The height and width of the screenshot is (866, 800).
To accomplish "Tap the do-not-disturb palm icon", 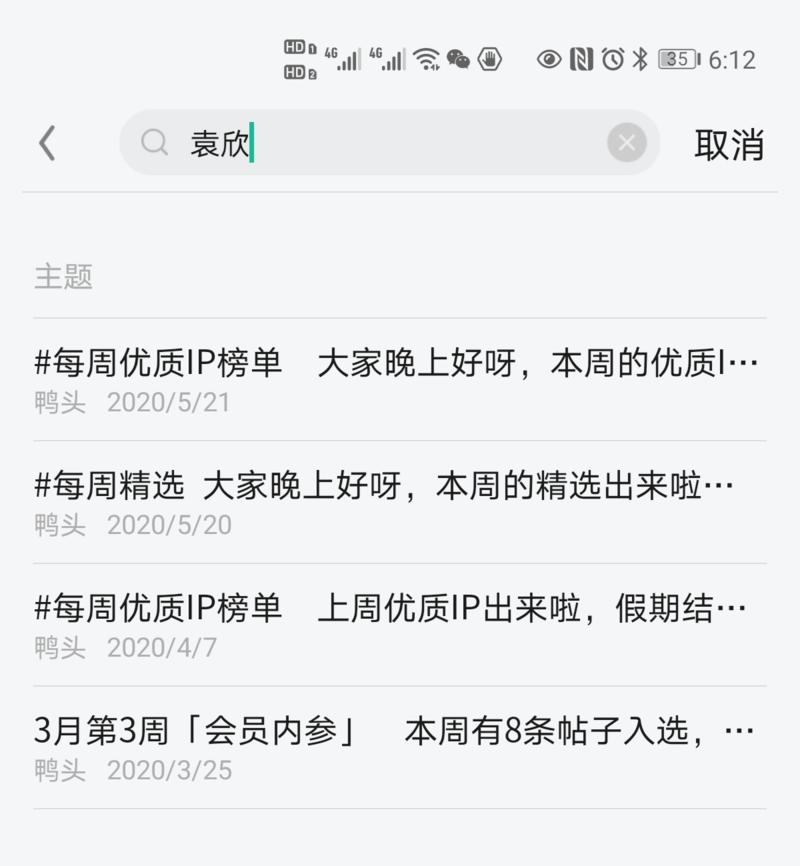I will click(489, 60).
